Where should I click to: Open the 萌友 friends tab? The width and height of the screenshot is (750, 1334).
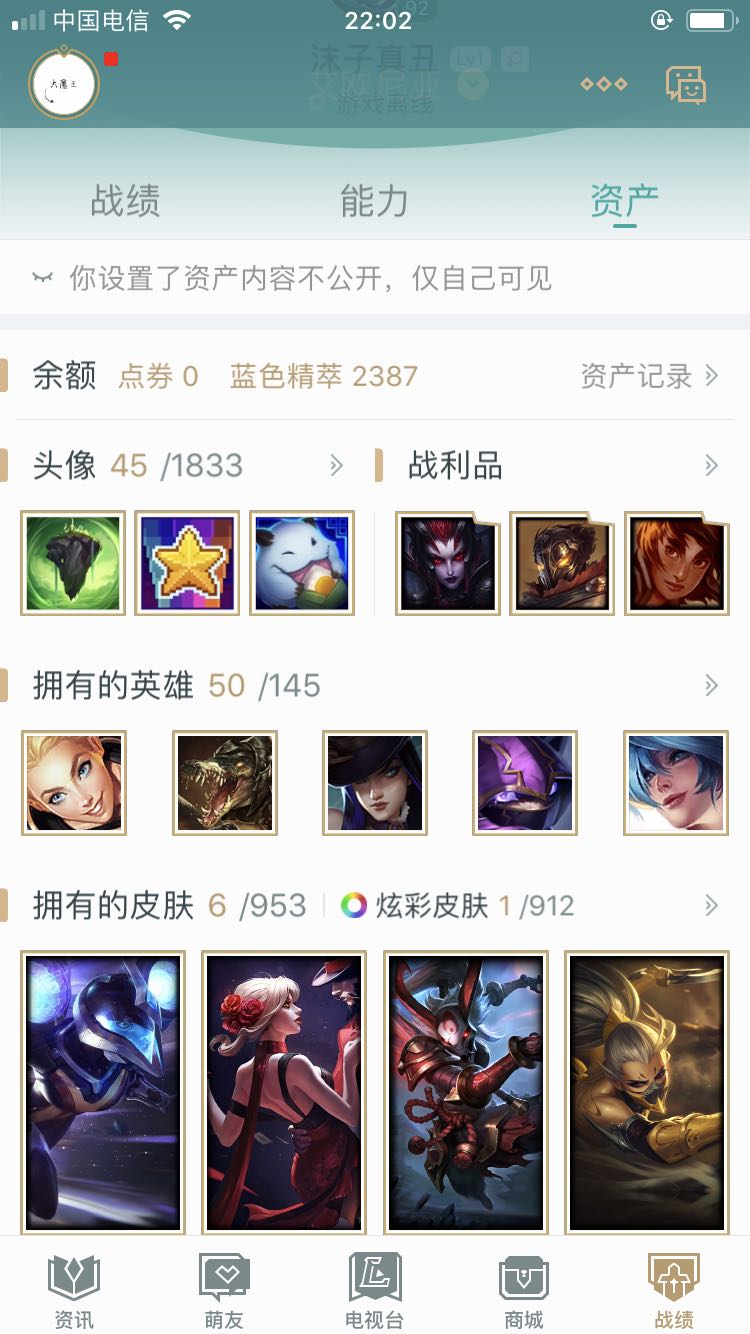(x=224, y=1290)
